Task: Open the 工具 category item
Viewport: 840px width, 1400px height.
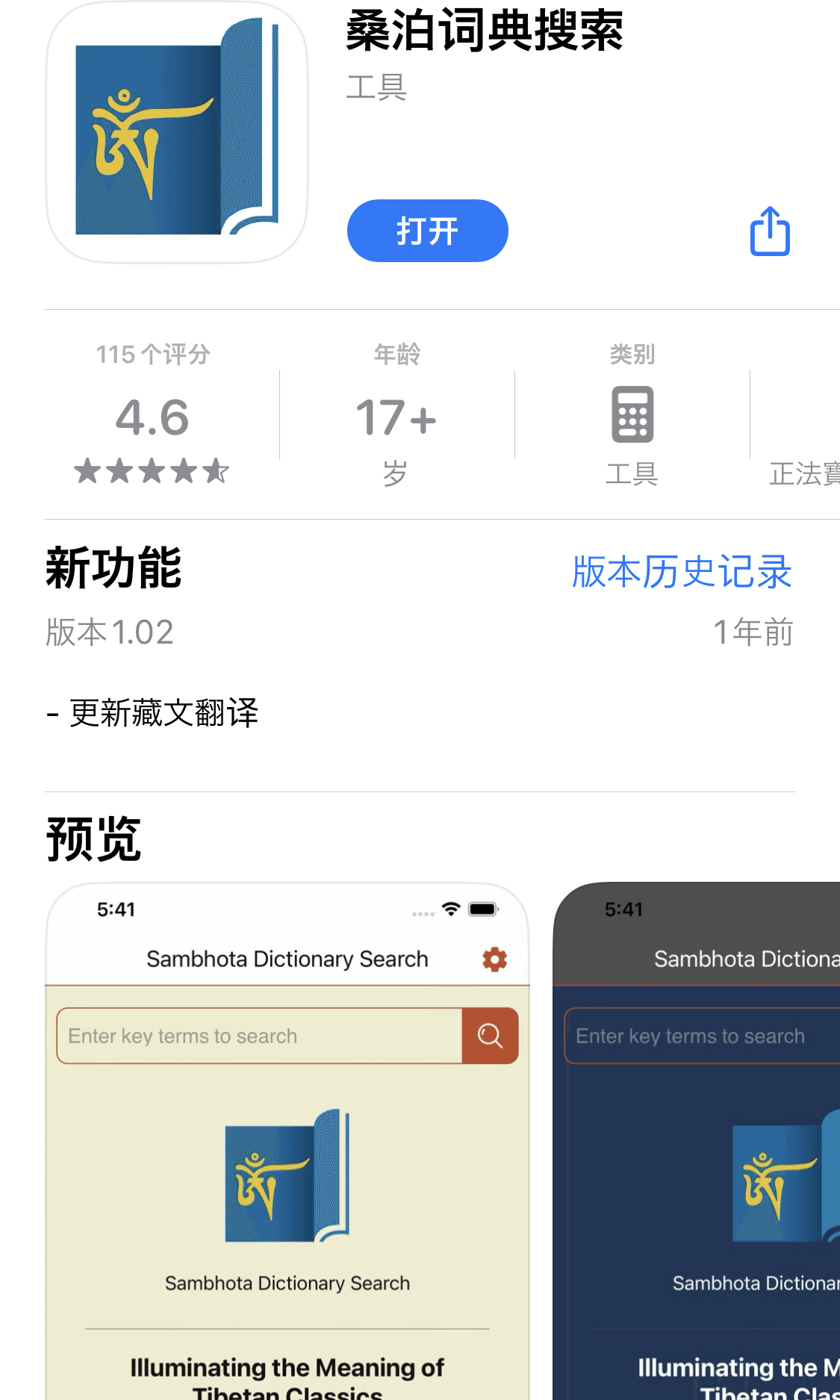Action: point(632,414)
